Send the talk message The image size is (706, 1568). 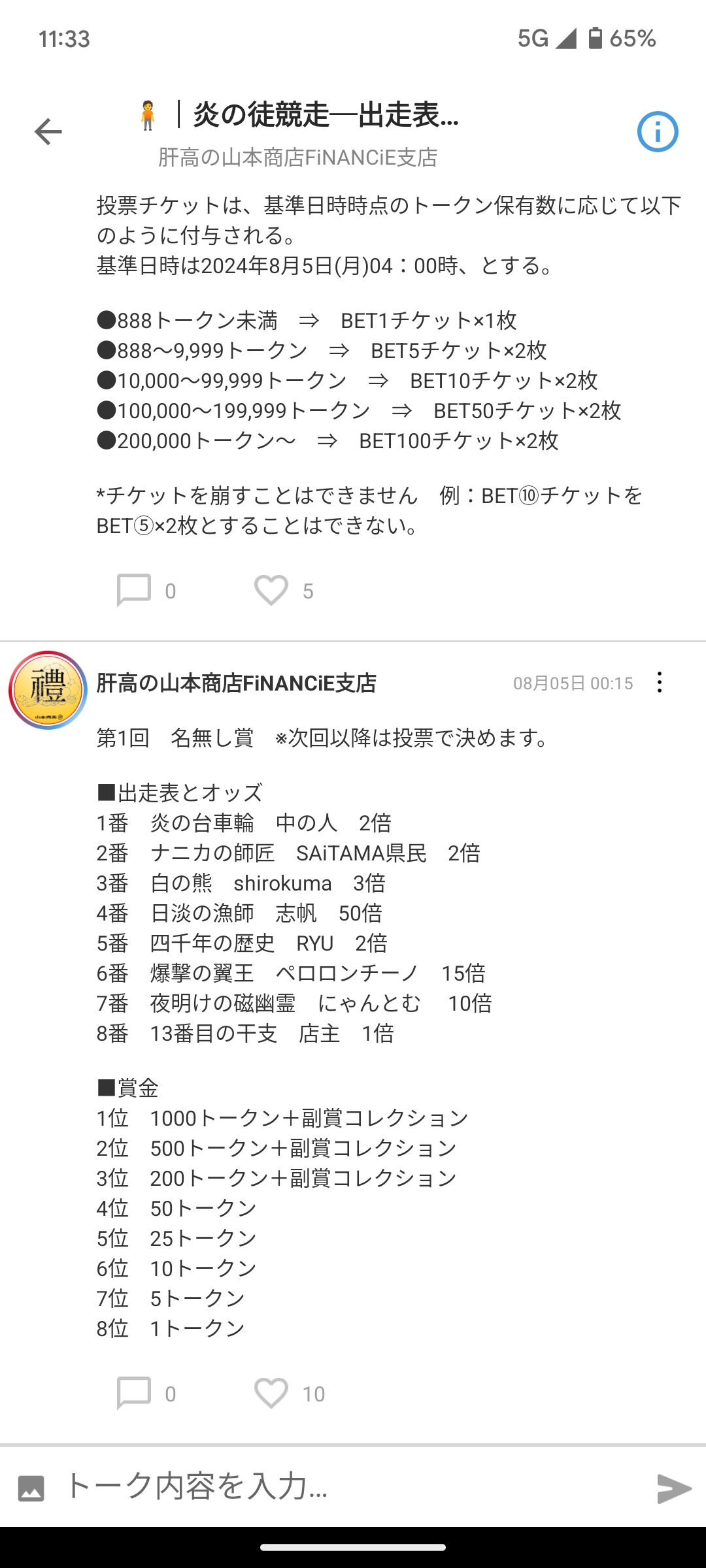pyautogui.click(x=673, y=1488)
